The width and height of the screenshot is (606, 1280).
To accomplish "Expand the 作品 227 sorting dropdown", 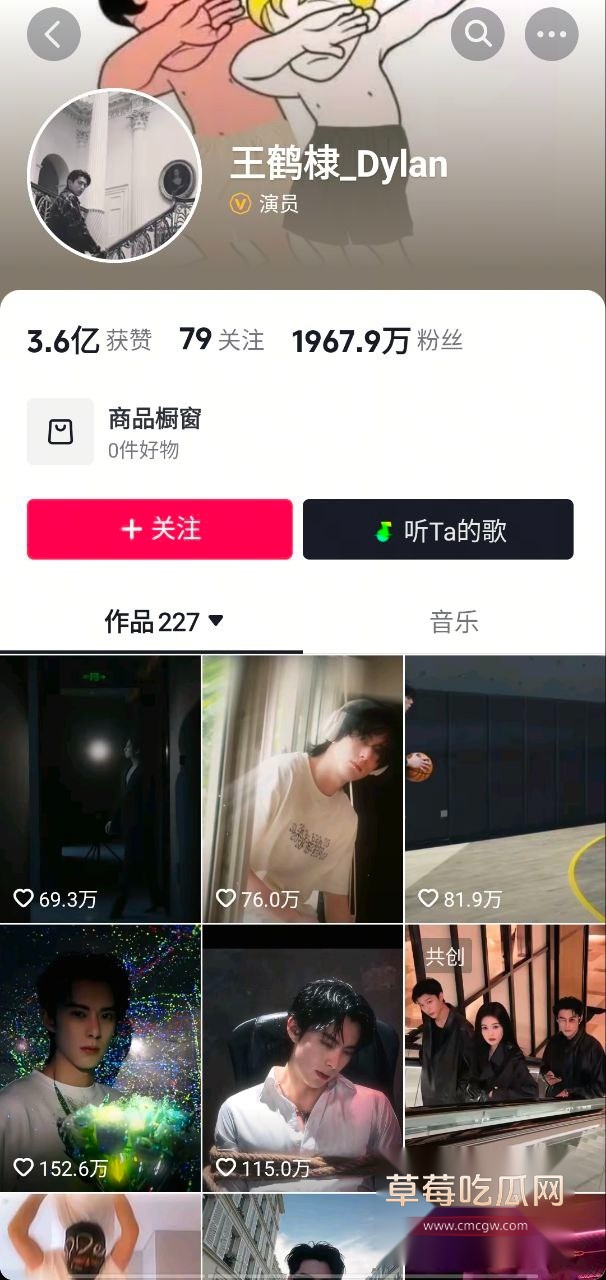I will click(x=164, y=622).
